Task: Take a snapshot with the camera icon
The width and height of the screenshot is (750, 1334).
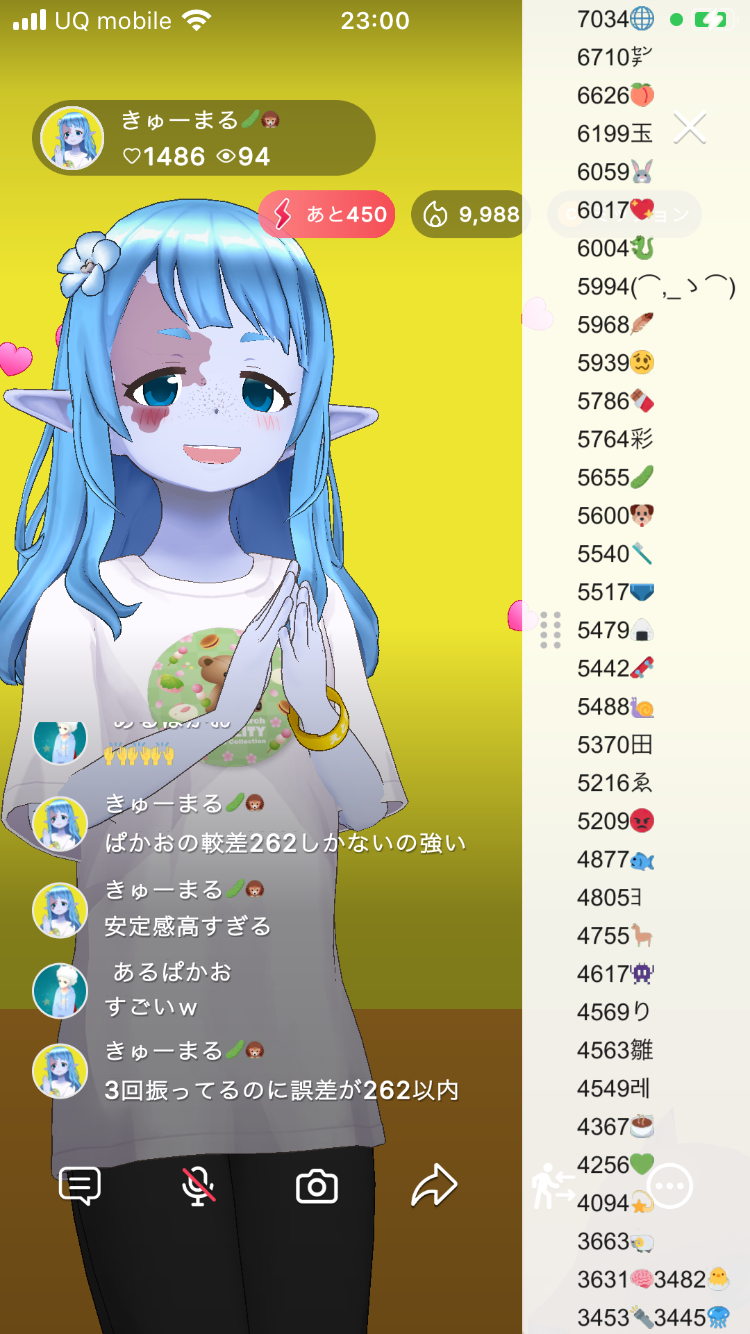Action: click(x=317, y=1186)
